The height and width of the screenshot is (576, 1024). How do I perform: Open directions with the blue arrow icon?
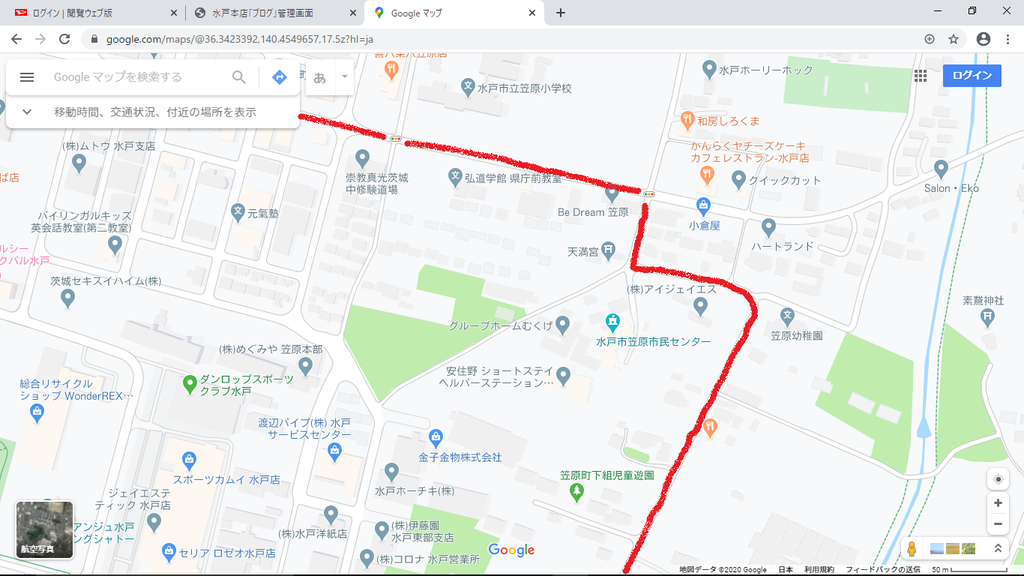(280, 77)
